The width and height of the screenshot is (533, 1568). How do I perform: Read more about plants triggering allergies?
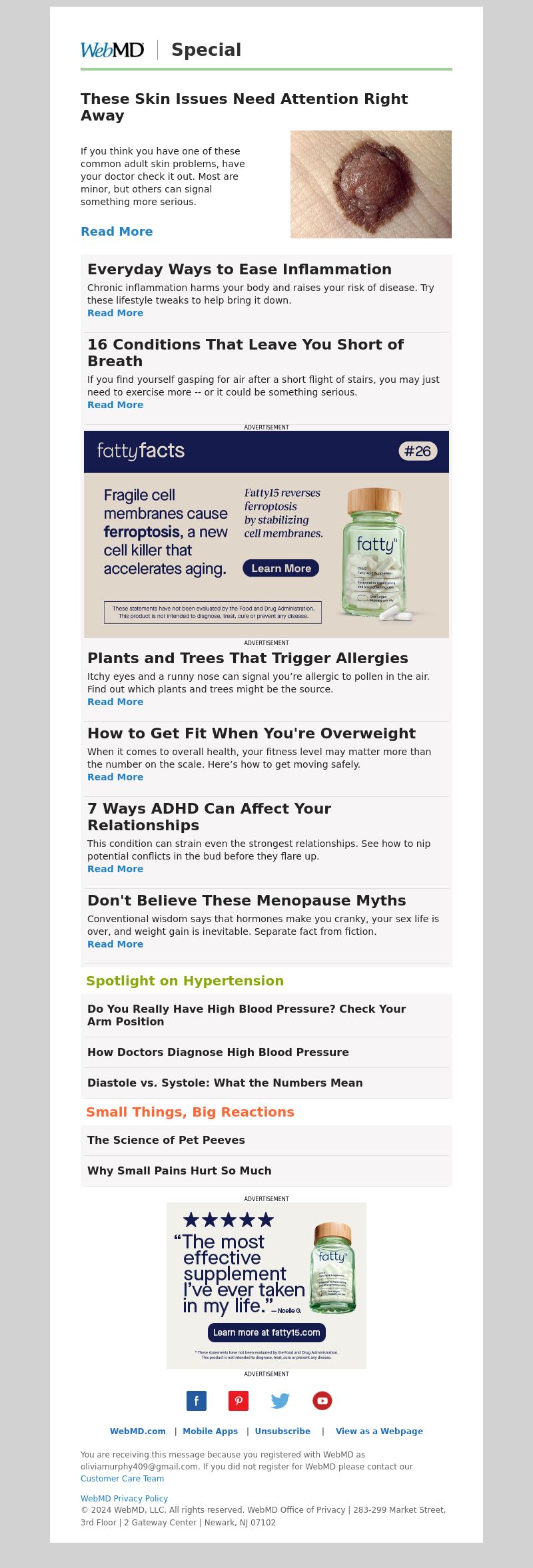click(x=115, y=702)
